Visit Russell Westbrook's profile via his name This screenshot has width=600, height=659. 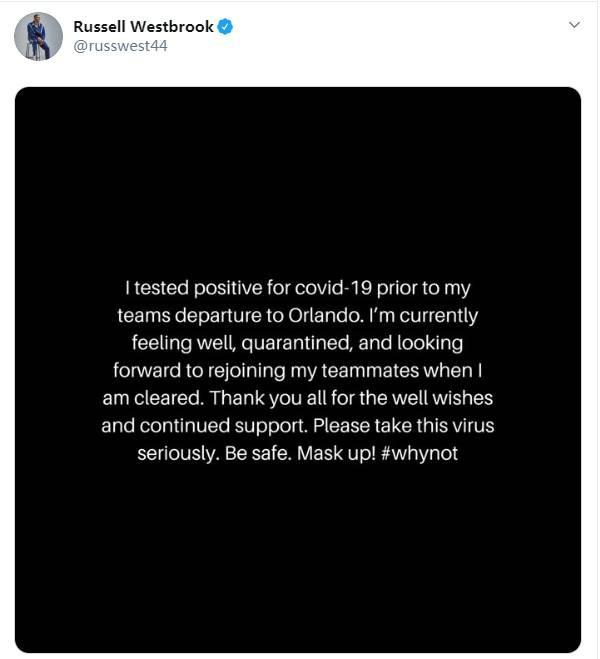click(143, 27)
